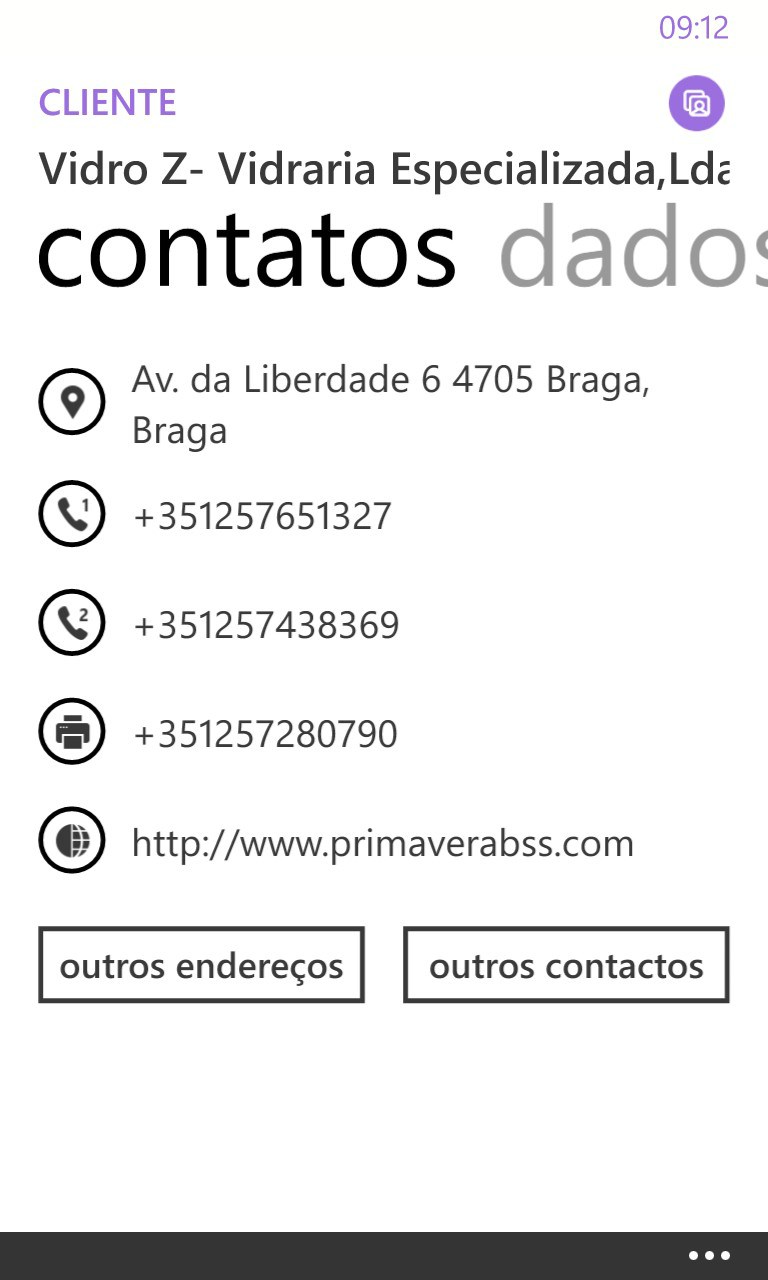This screenshot has height=1280, width=768.
Task: Tap the outros contactos button
Action: (x=566, y=965)
